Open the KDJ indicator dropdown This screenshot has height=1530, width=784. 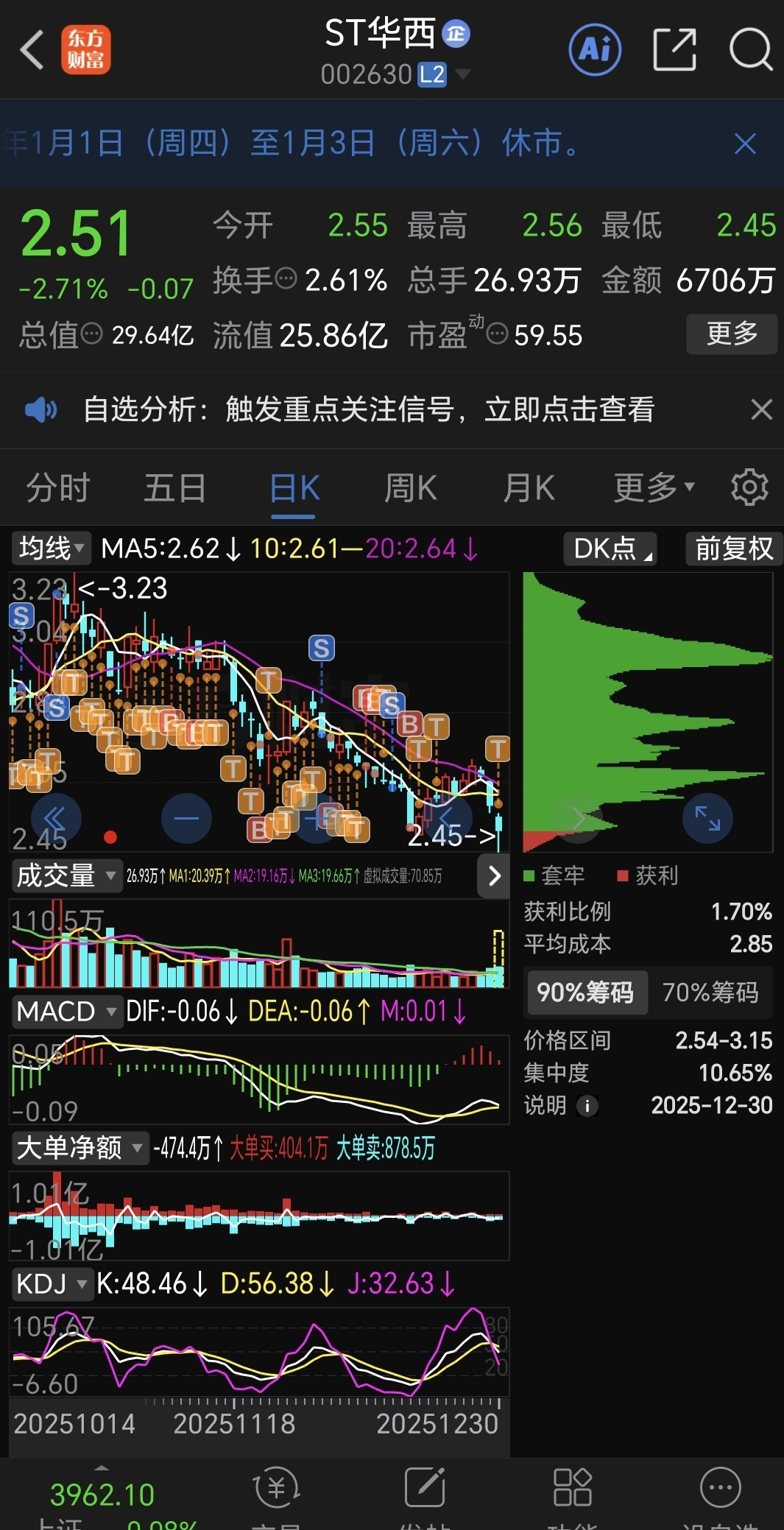[x=52, y=1283]
